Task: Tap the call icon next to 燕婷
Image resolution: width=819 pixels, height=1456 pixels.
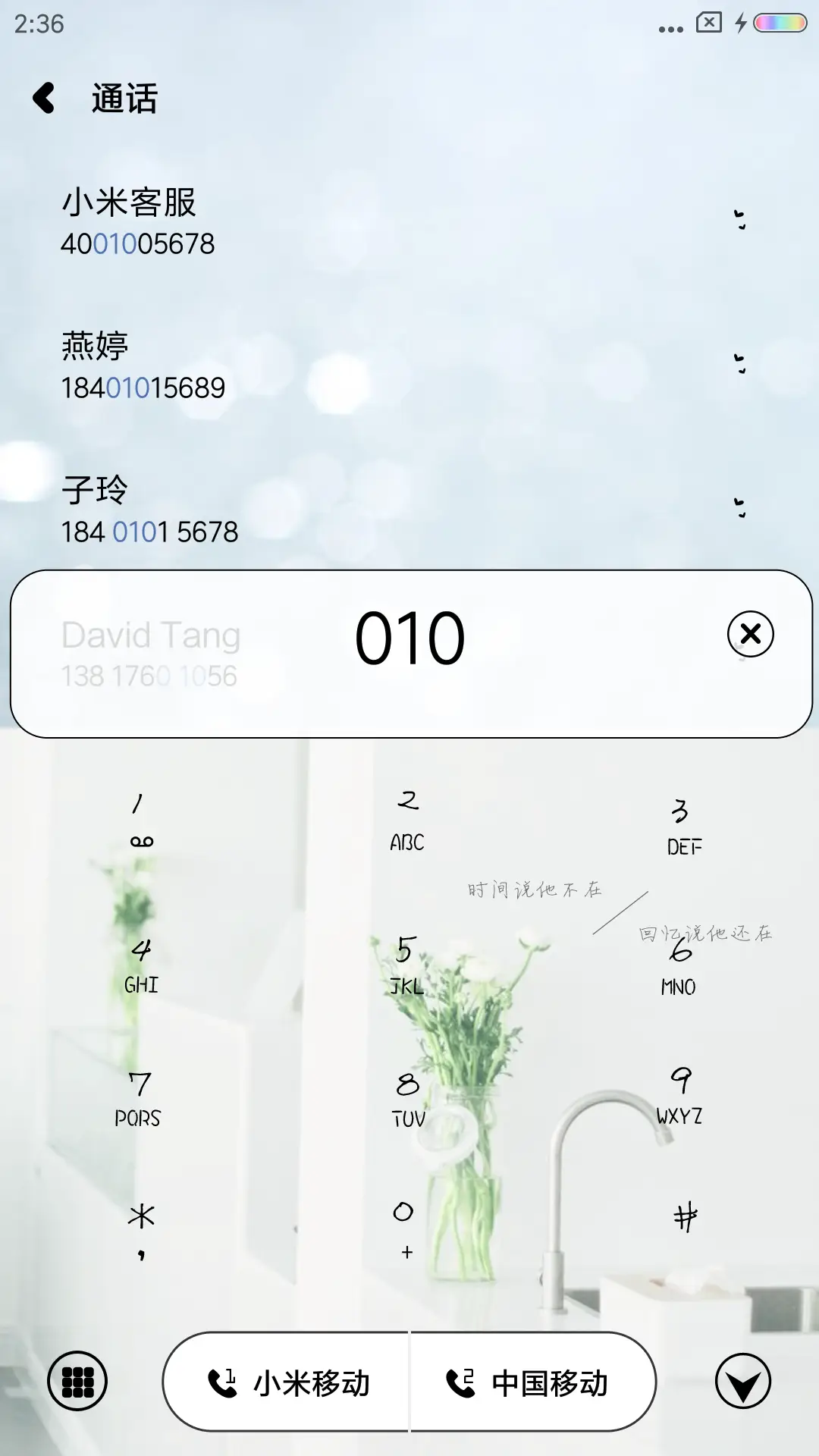Action: (739, 364)
